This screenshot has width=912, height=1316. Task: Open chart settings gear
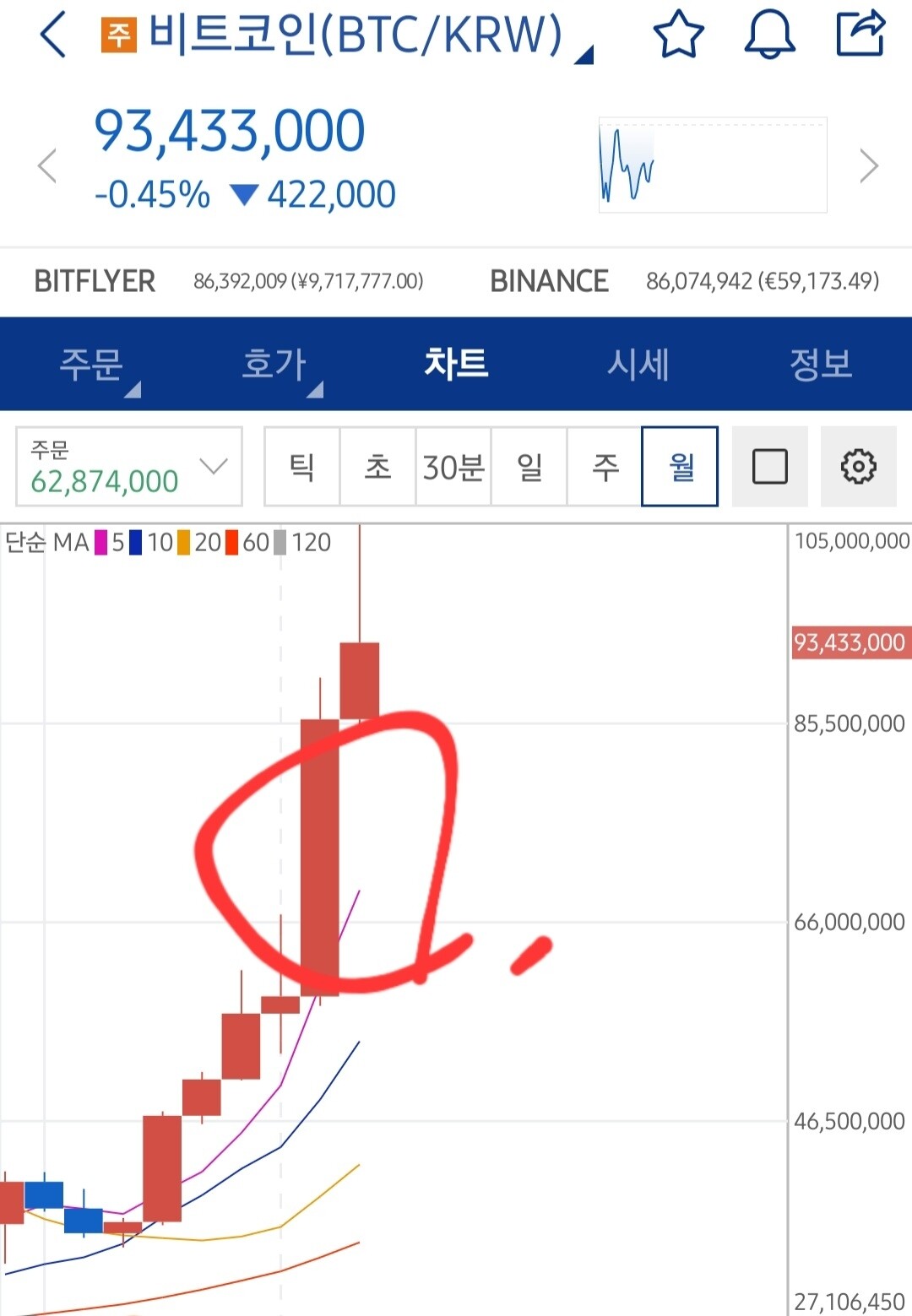(859, 467)
